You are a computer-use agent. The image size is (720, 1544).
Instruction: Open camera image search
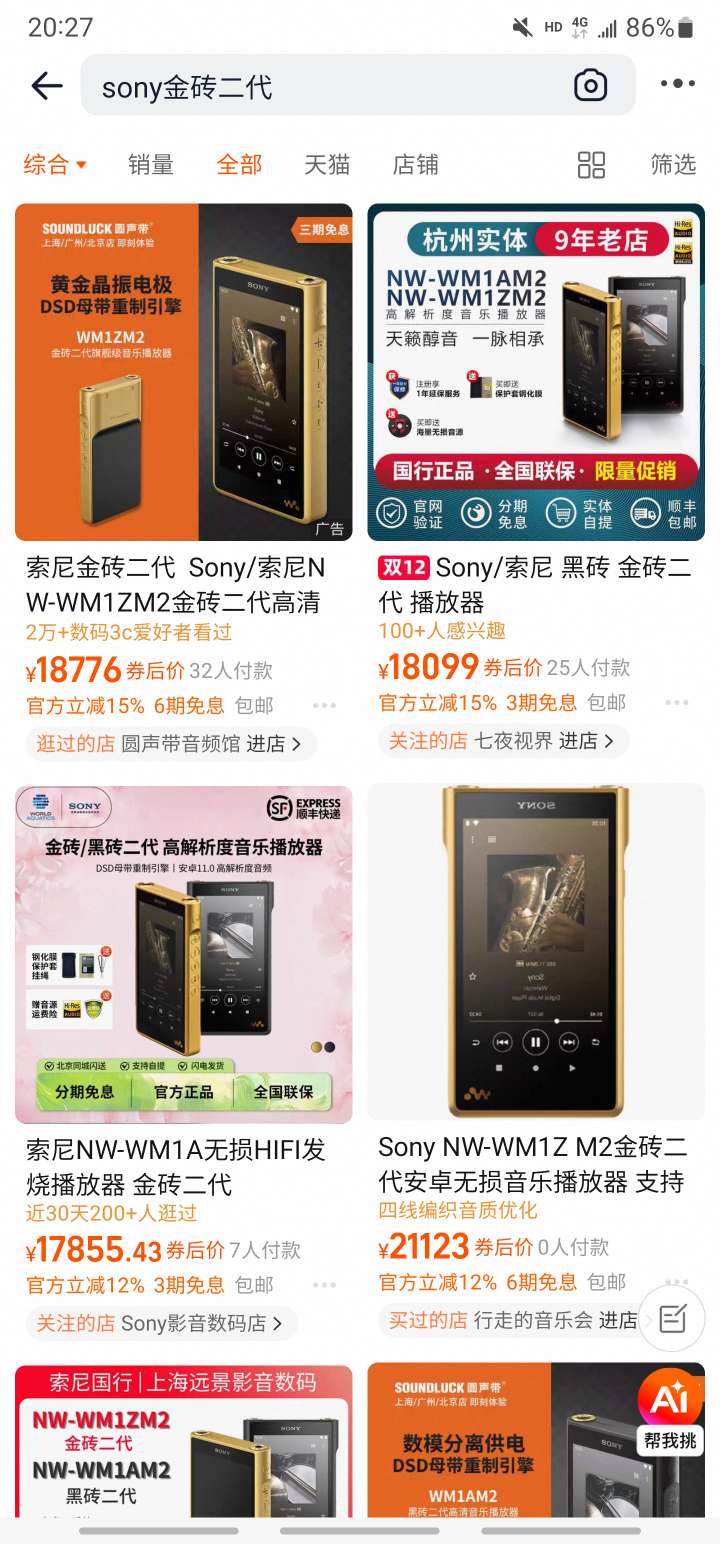click(x=591, y=86)
